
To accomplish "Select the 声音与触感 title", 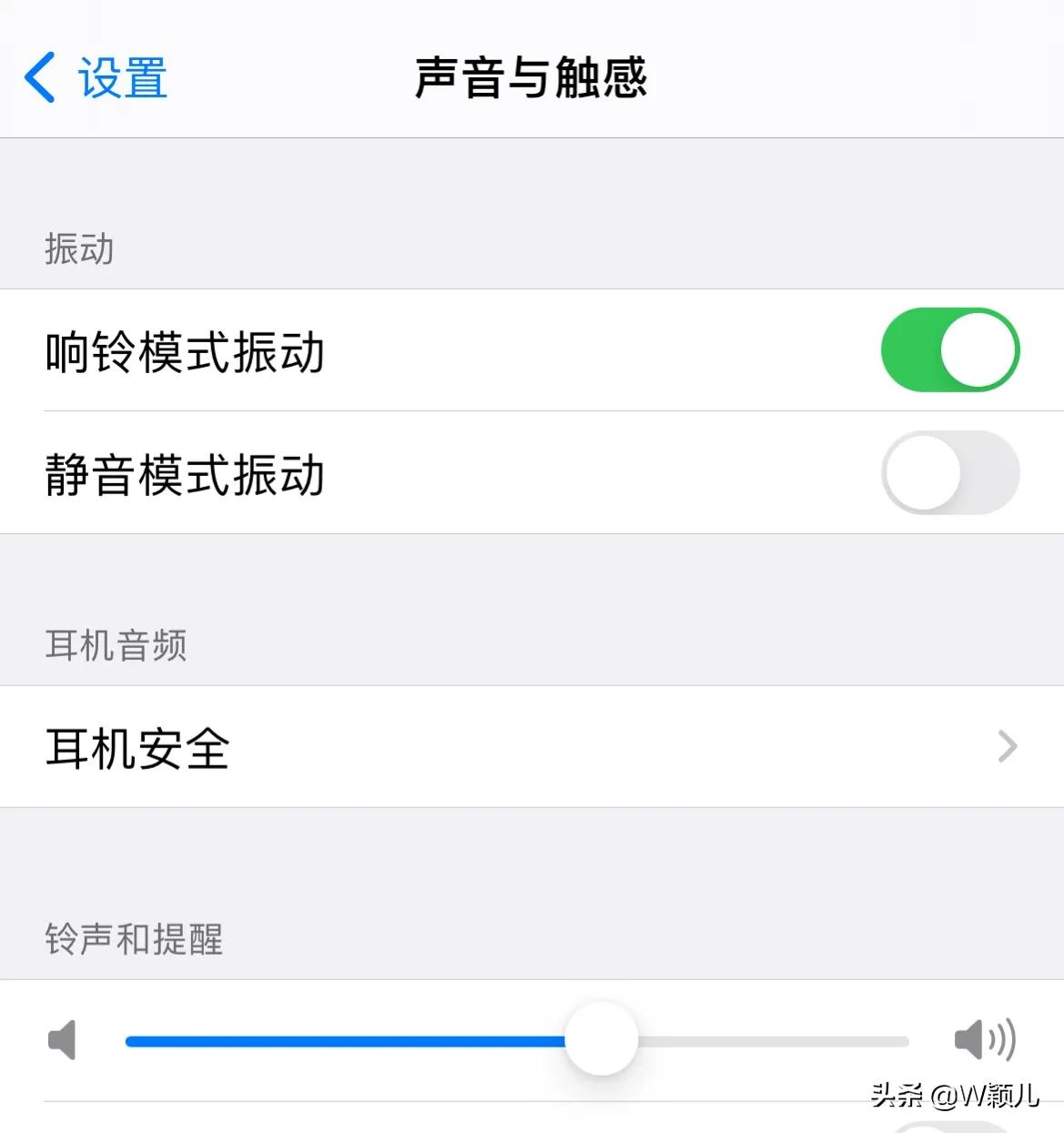I will [531, 77].
